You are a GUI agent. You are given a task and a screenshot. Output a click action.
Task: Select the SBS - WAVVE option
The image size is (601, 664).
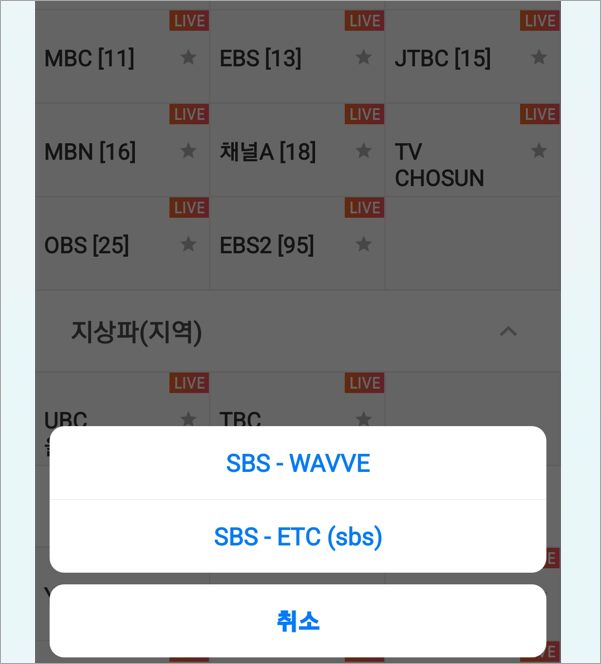[298, 464]
